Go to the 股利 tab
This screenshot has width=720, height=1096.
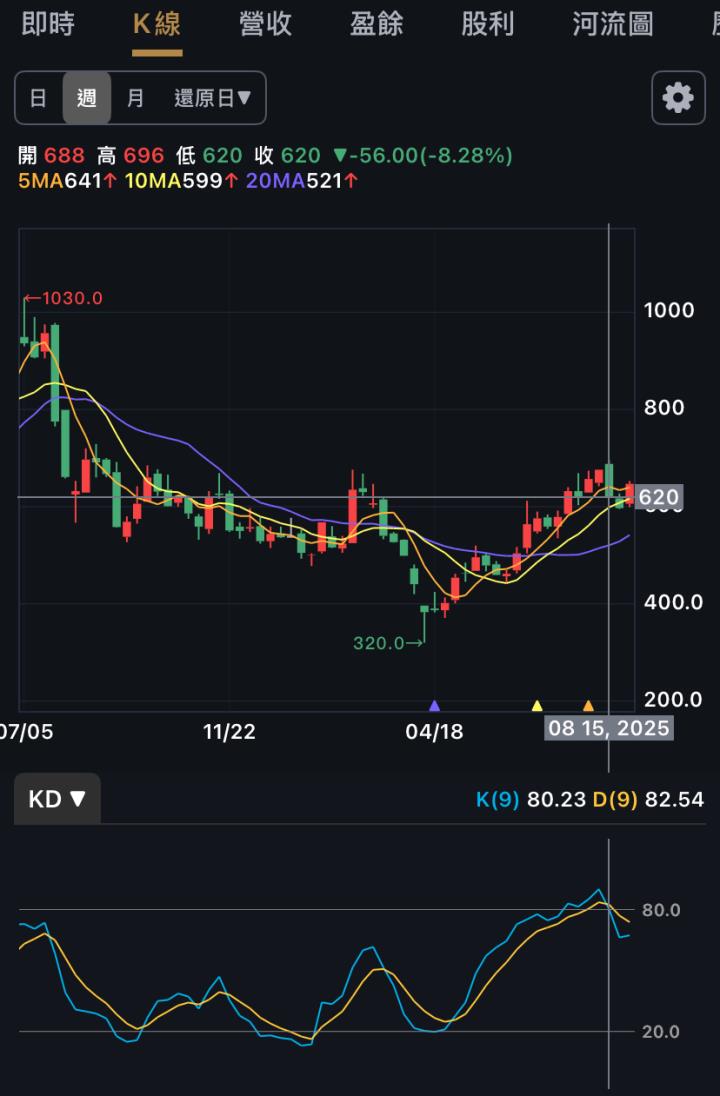click(x=487, y=24)
